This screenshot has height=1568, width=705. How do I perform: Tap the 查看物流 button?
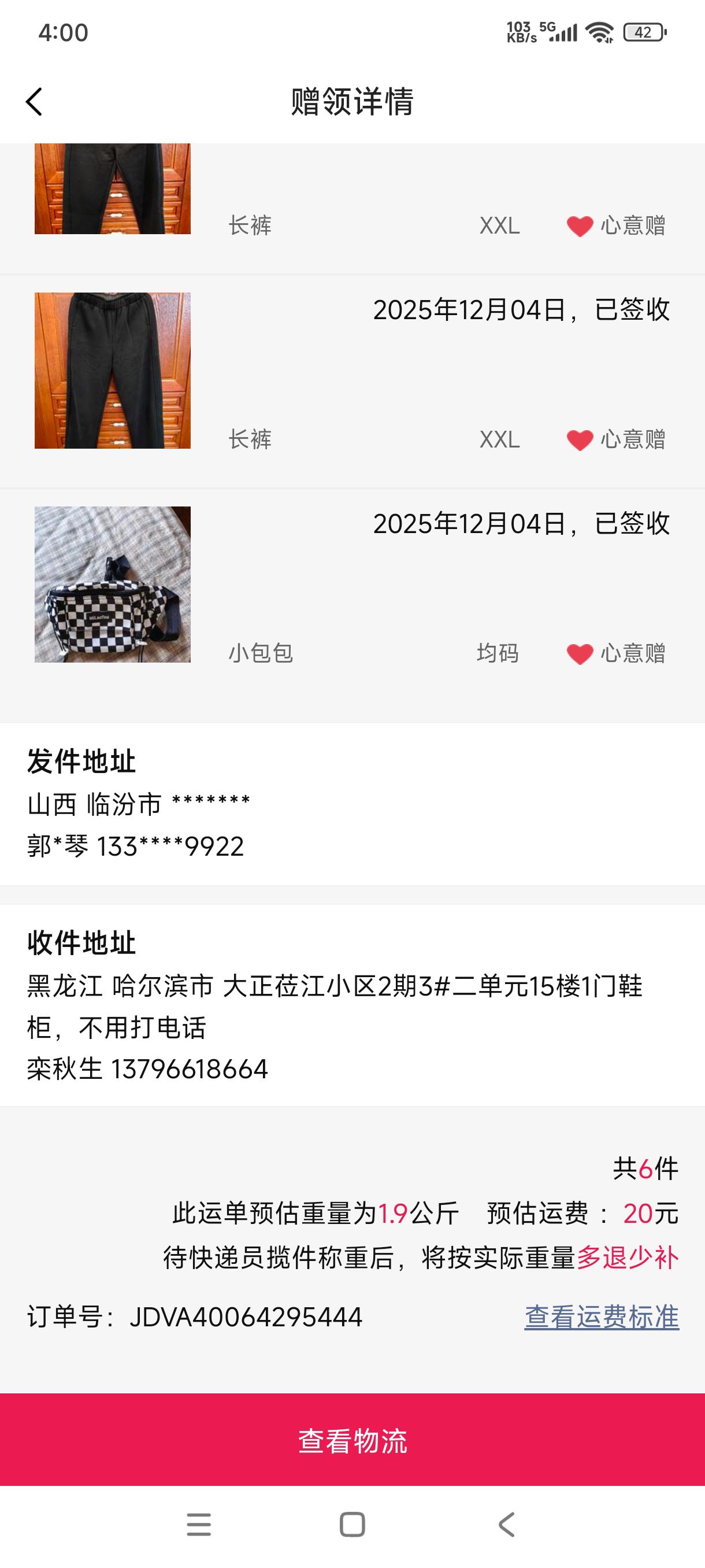[352, 1440]
